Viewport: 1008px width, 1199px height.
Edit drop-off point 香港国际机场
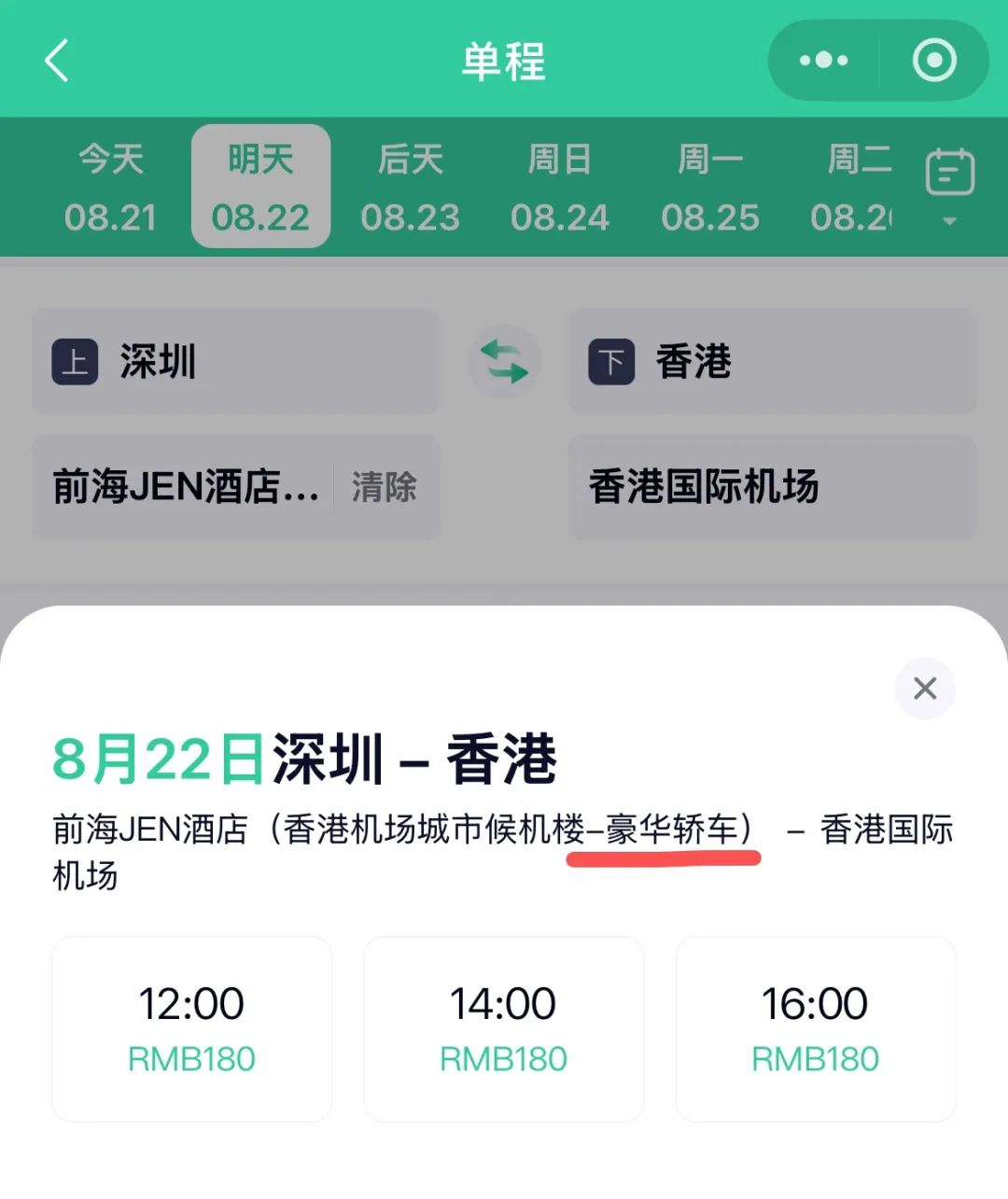tap(772, 487)
